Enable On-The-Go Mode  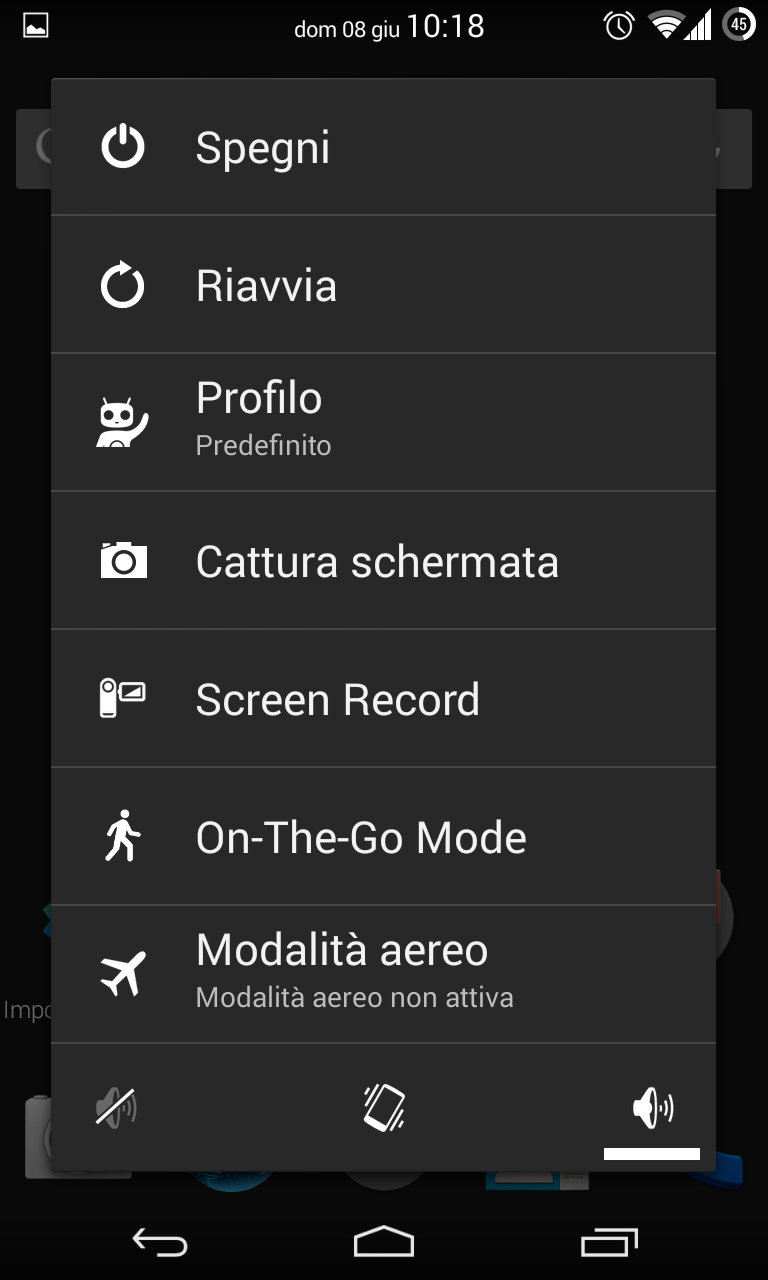(383, 837)
